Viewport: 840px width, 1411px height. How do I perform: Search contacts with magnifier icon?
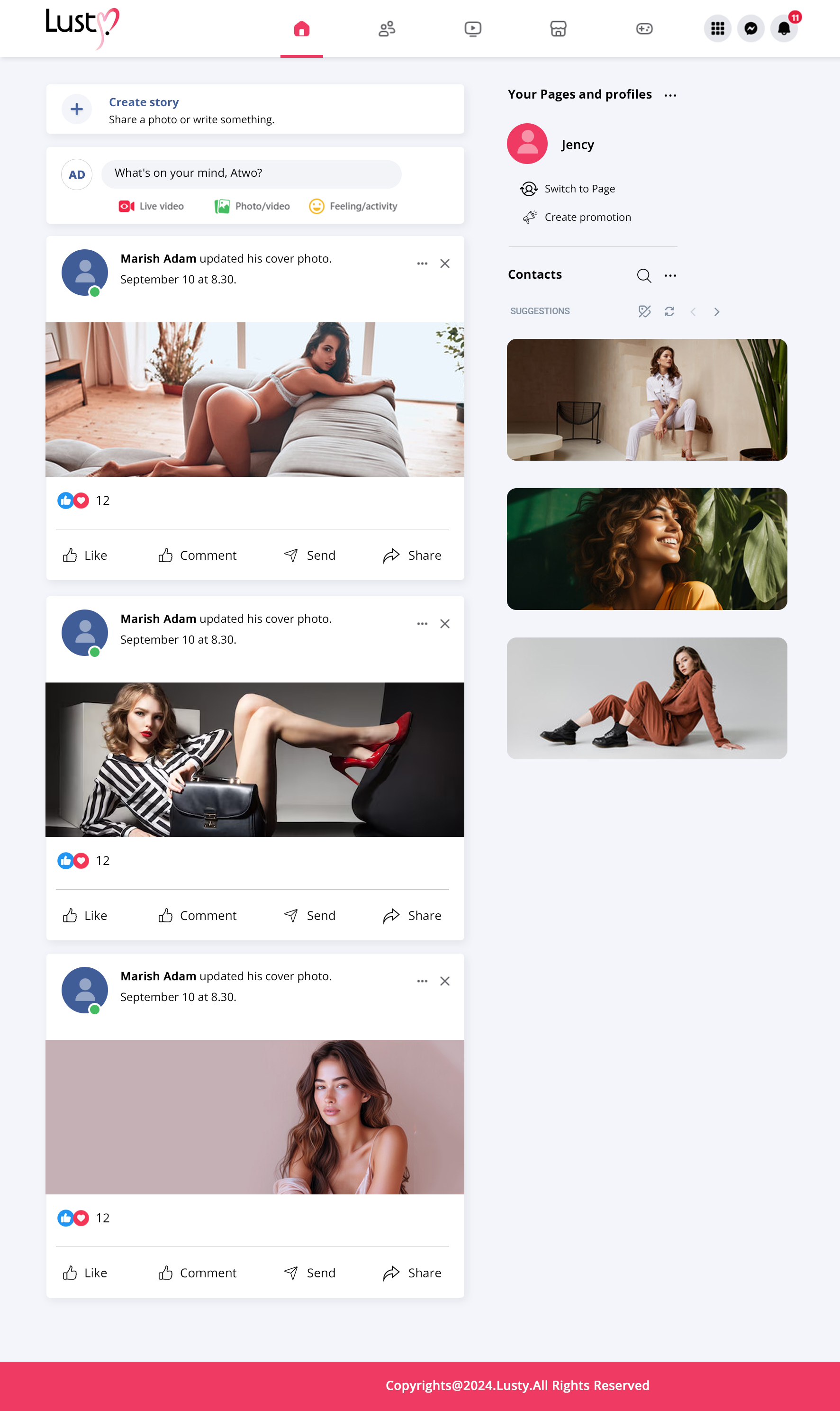[x=643, y=275]
